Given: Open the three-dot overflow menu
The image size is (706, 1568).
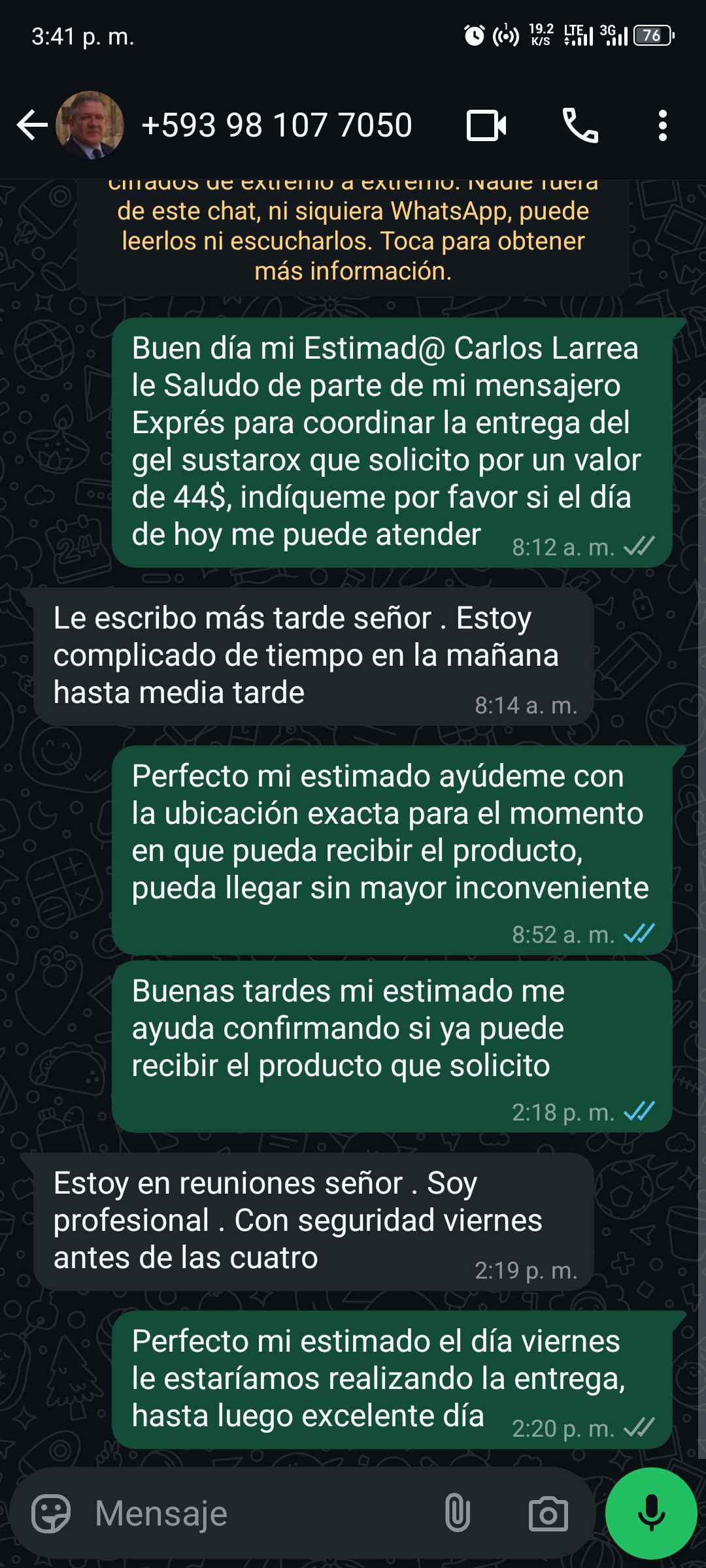Looking at the screenshot, I should pos(662,125).
